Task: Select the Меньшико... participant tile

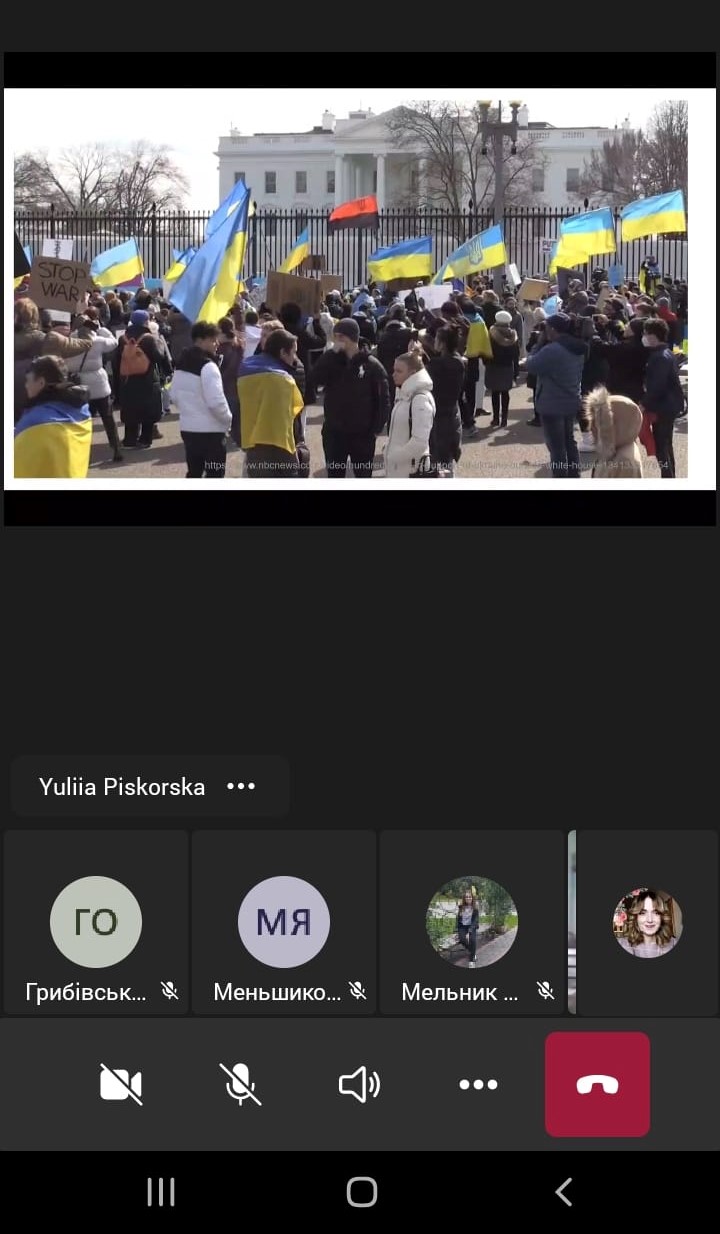Action: point(284,922)
